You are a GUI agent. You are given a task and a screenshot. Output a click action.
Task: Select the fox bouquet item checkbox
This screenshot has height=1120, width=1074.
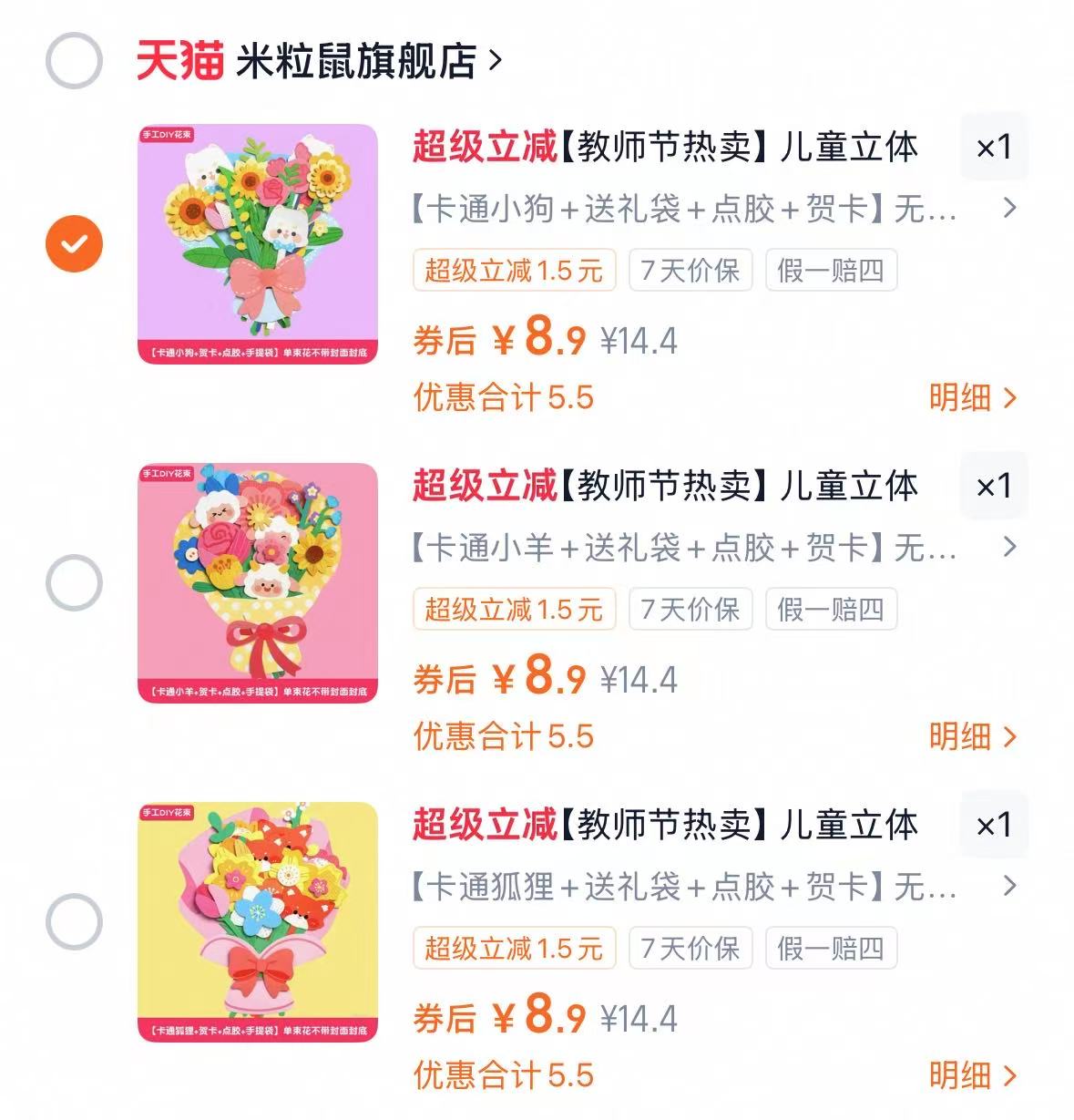coord(72,920)
